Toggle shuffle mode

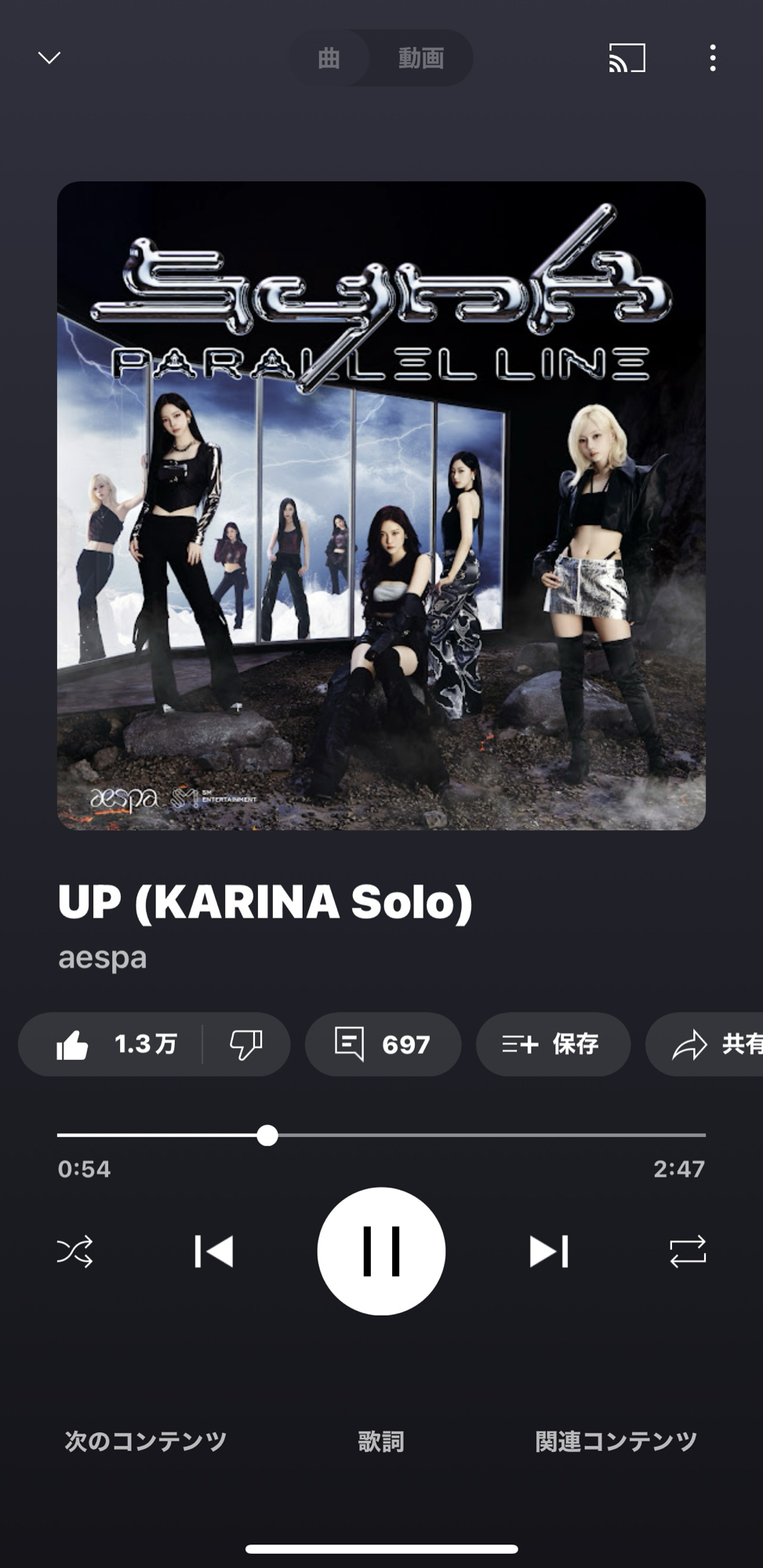coord(75,1251)
